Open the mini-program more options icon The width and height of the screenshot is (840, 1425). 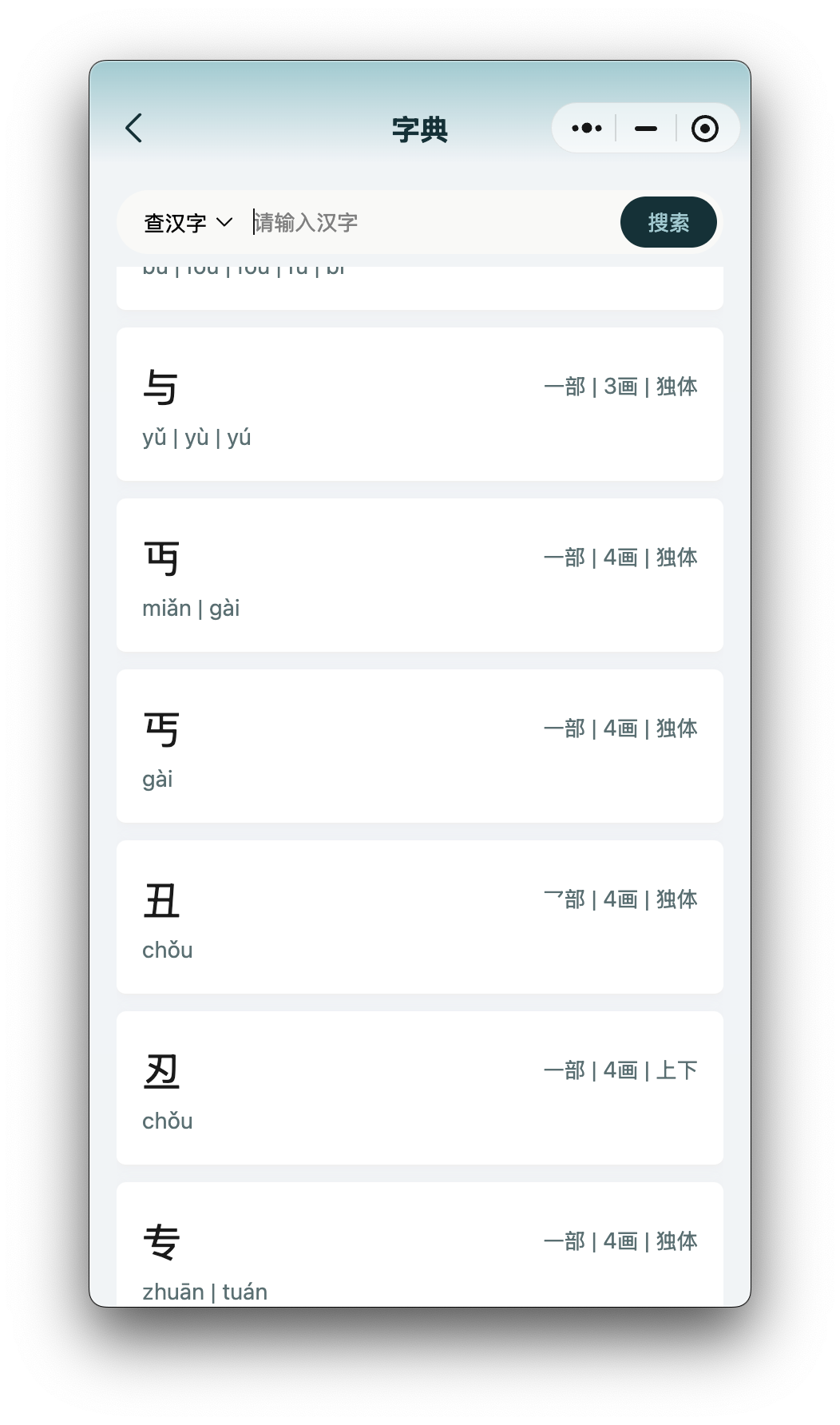click(x=585, y=128)
